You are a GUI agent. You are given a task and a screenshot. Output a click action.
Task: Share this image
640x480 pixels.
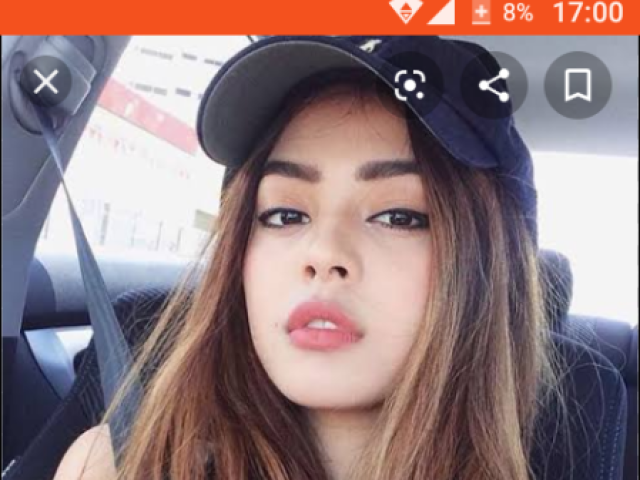(x=494, y=86)
